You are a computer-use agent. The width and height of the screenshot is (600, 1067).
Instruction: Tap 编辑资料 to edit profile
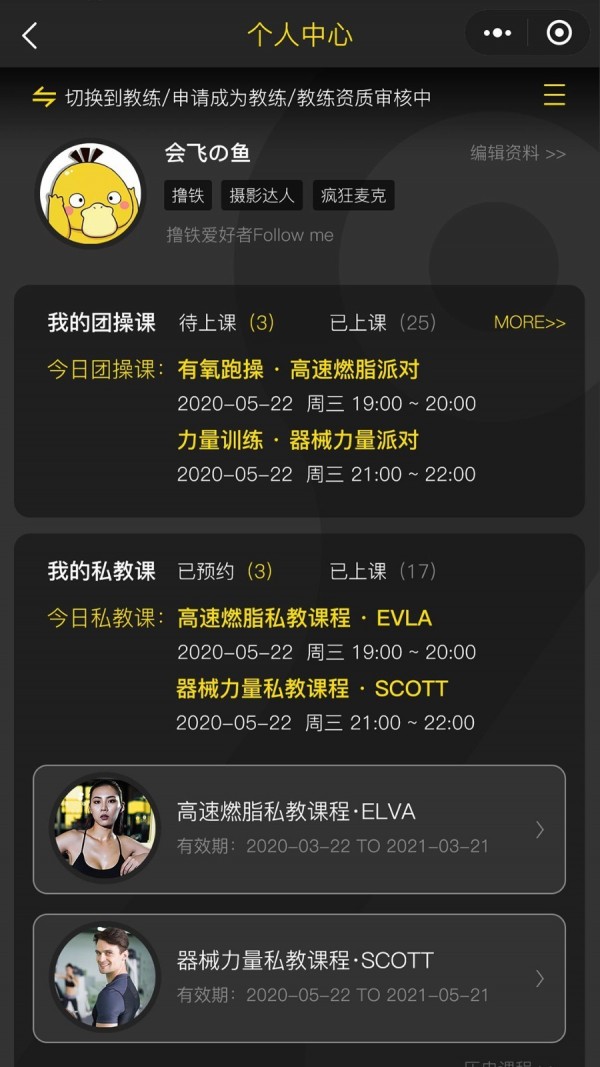tap(518, 153)
